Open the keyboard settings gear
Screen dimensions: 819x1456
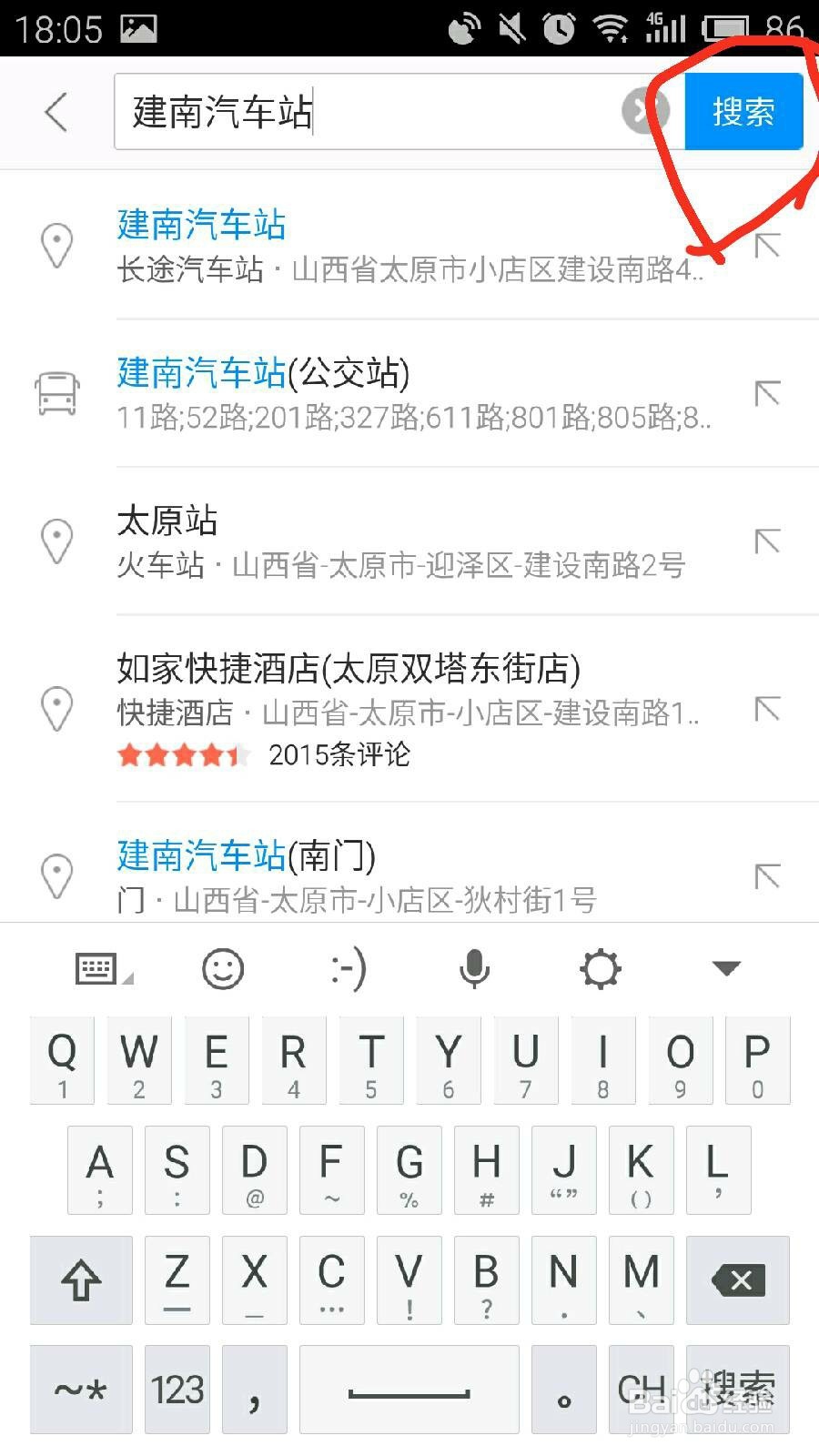click(x=601, y=968)
